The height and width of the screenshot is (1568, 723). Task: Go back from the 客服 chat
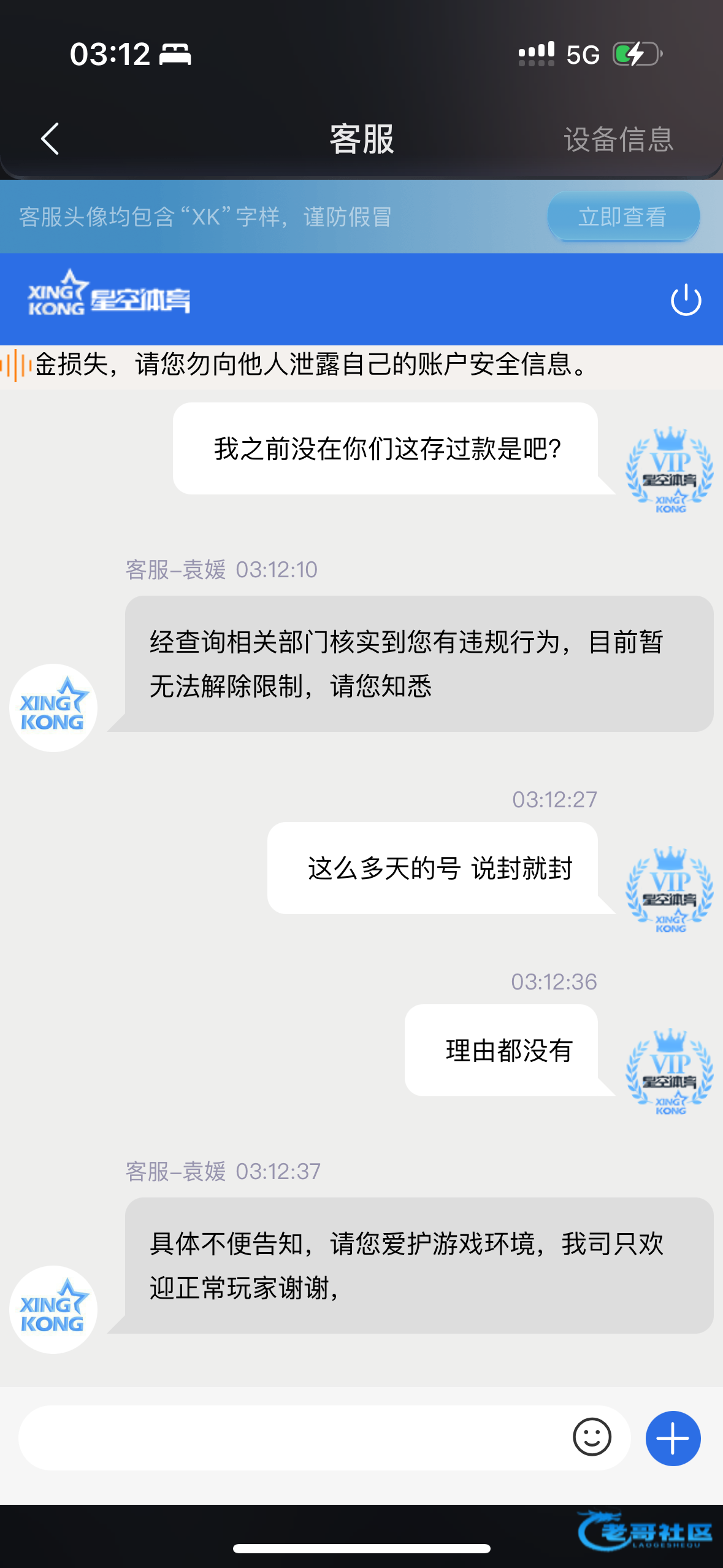(50, 139)
